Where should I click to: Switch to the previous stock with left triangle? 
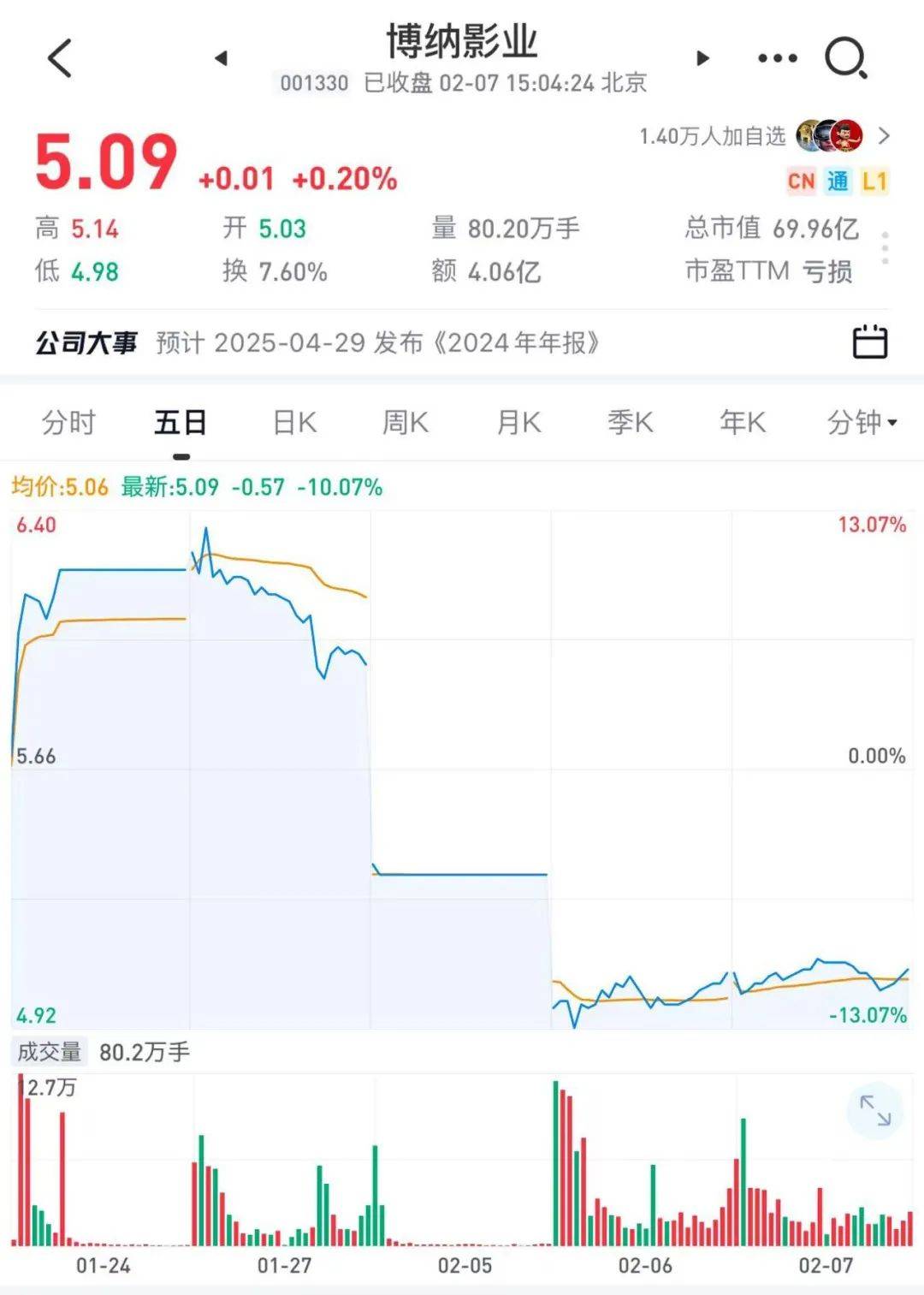(221, 58)
